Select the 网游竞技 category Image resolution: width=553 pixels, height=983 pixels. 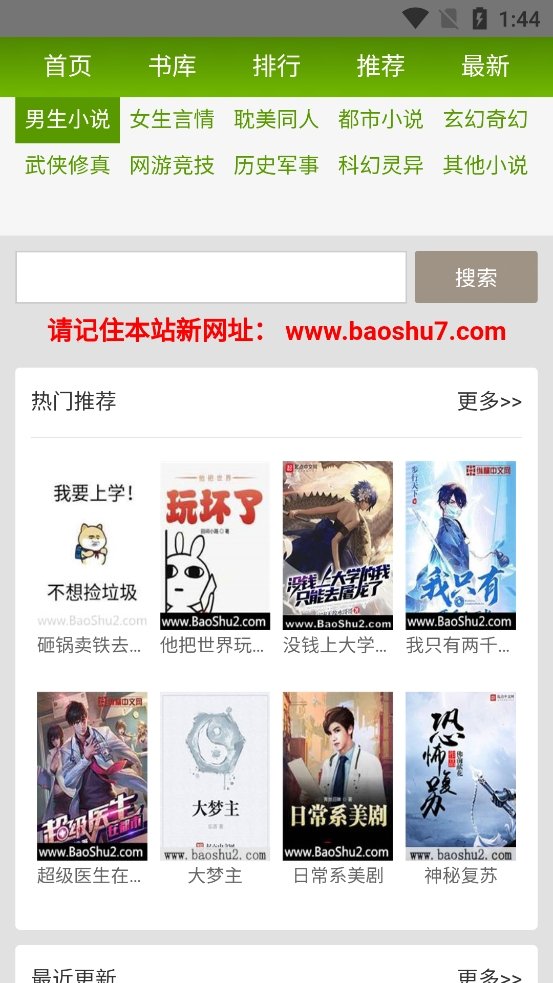pyautogui.click(x=172, y=166)
